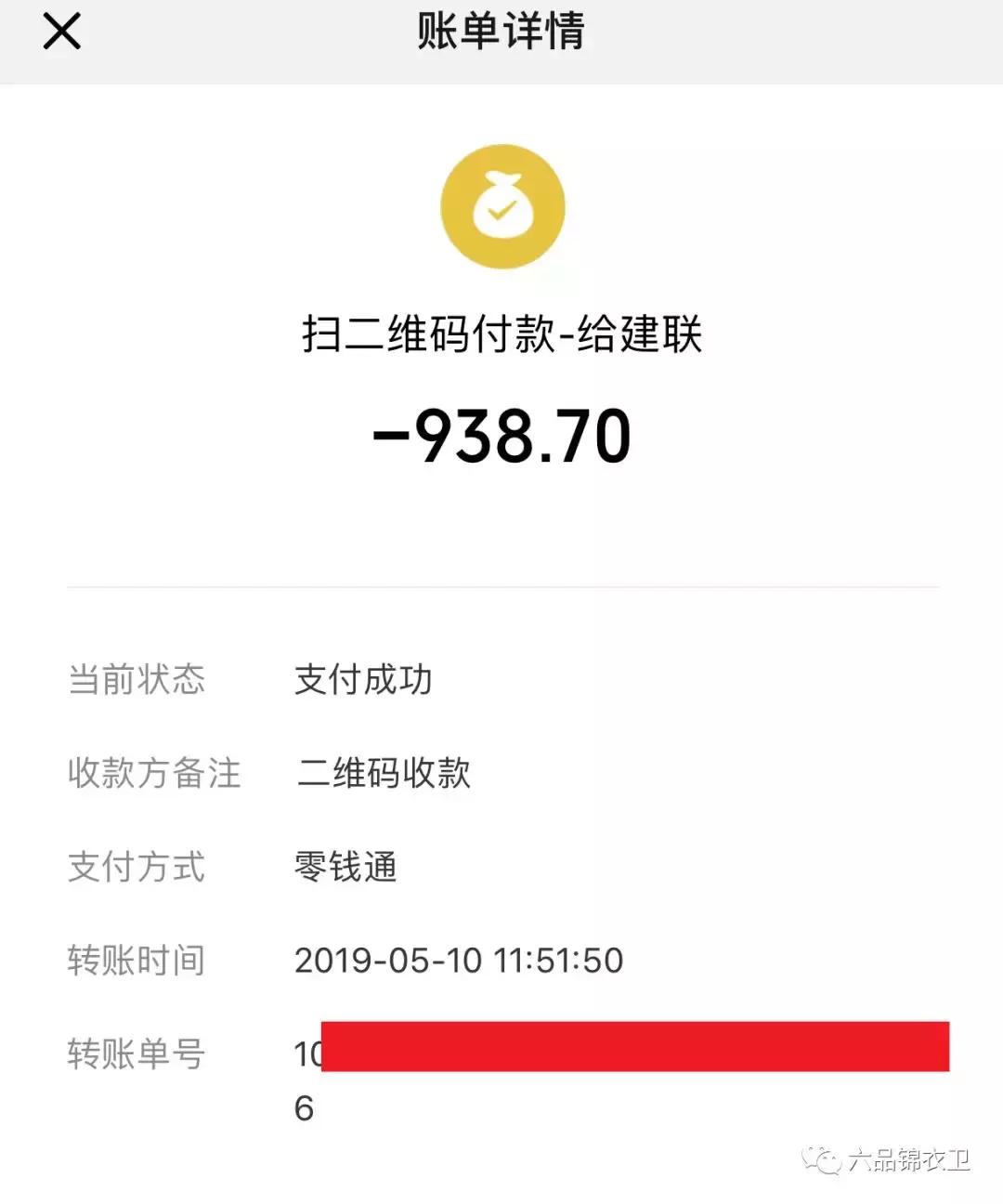
Task: Select the payment status success indicator
Action: (x=362, y=680)
